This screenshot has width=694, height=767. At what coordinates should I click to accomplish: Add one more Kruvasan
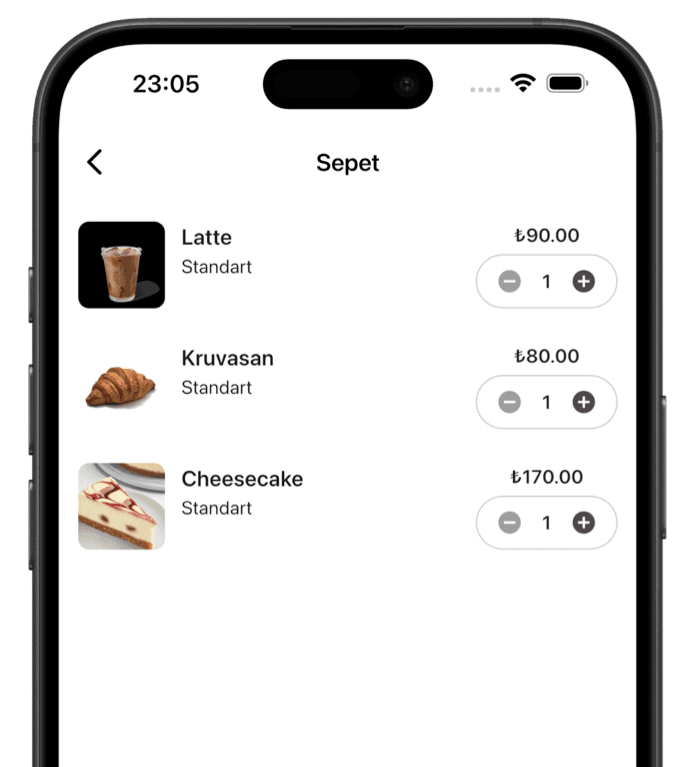tap(583, 402)
